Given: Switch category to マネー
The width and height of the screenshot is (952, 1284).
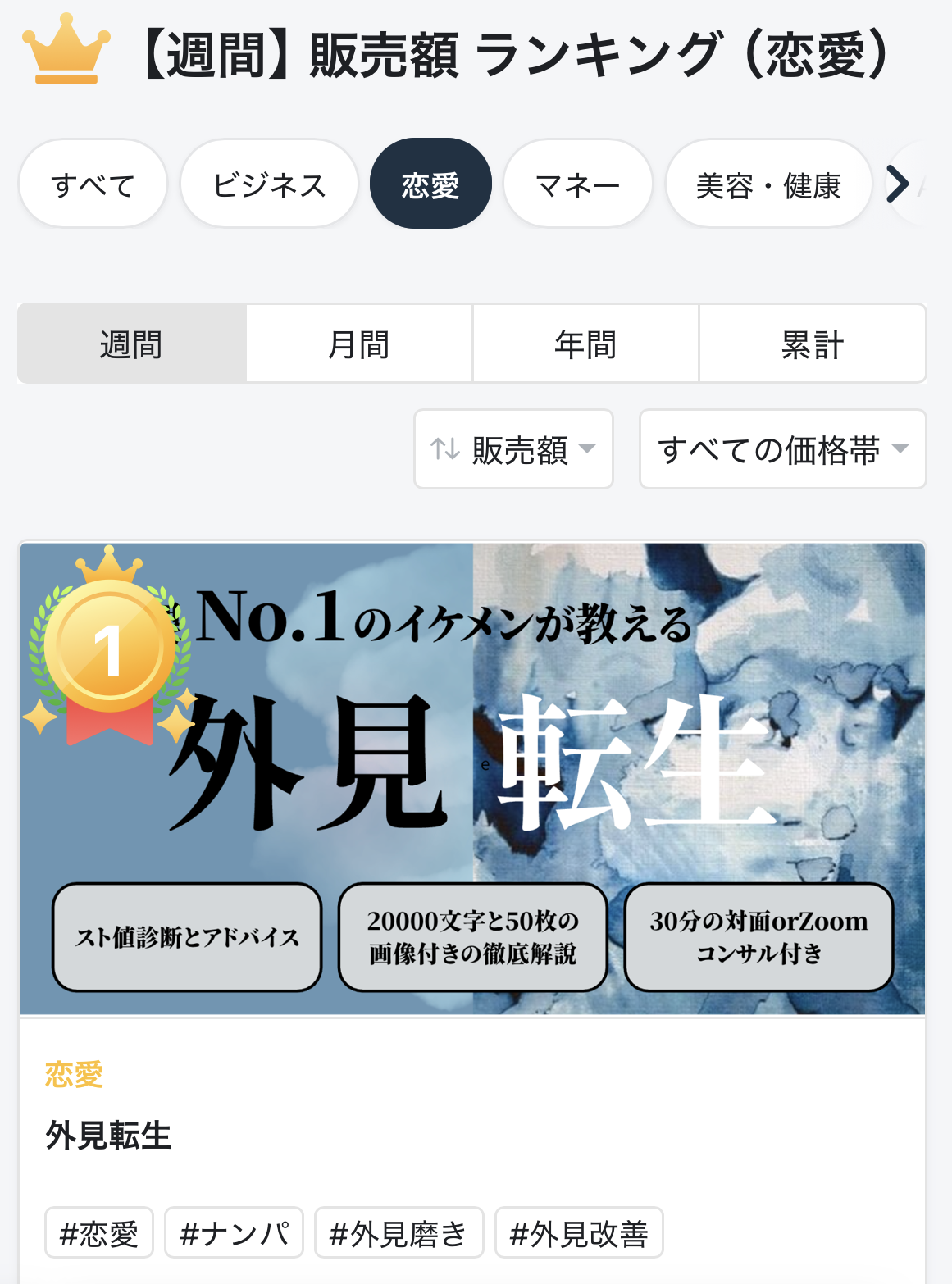Looking at the screenshot, I should [x=577, y=184].
